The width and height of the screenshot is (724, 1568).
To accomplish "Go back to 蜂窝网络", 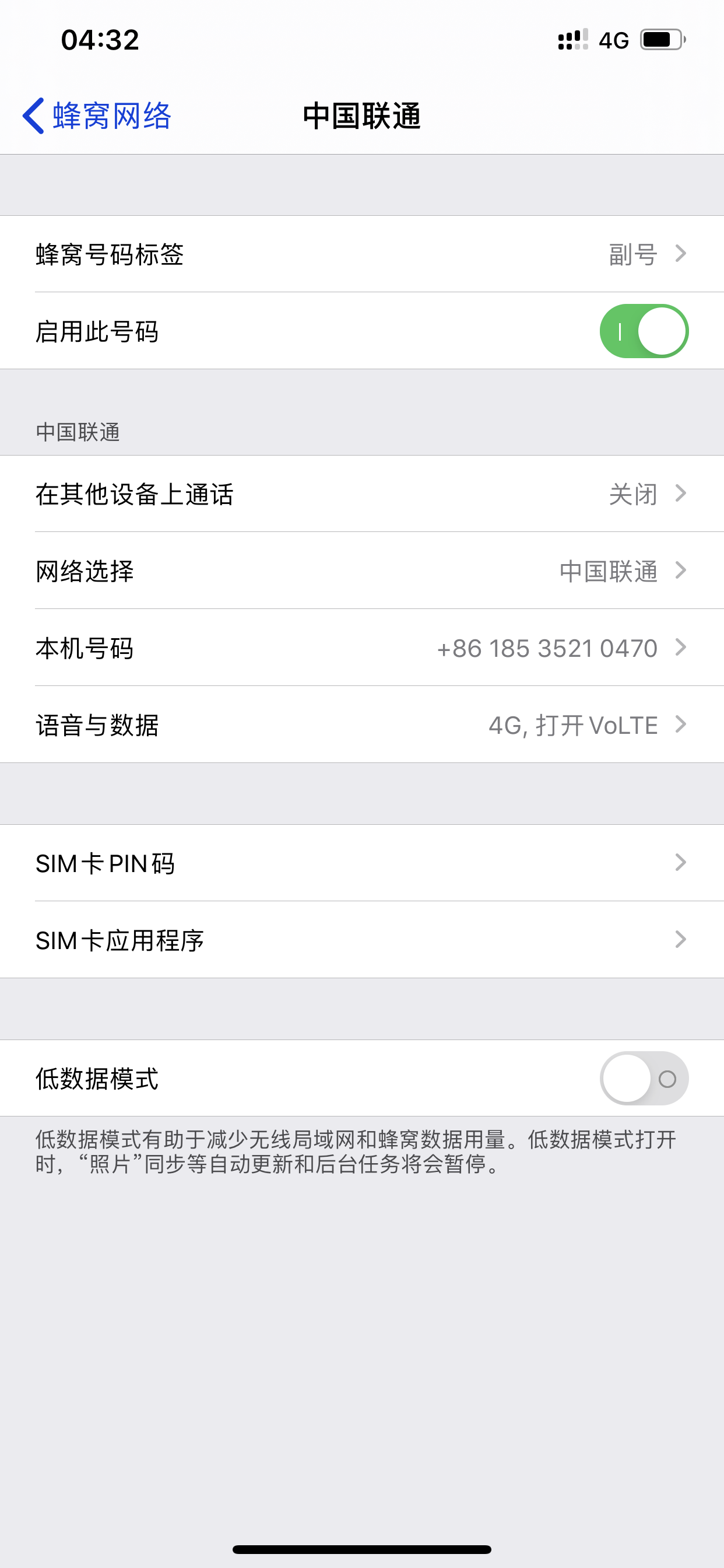I will pos(97,116).
